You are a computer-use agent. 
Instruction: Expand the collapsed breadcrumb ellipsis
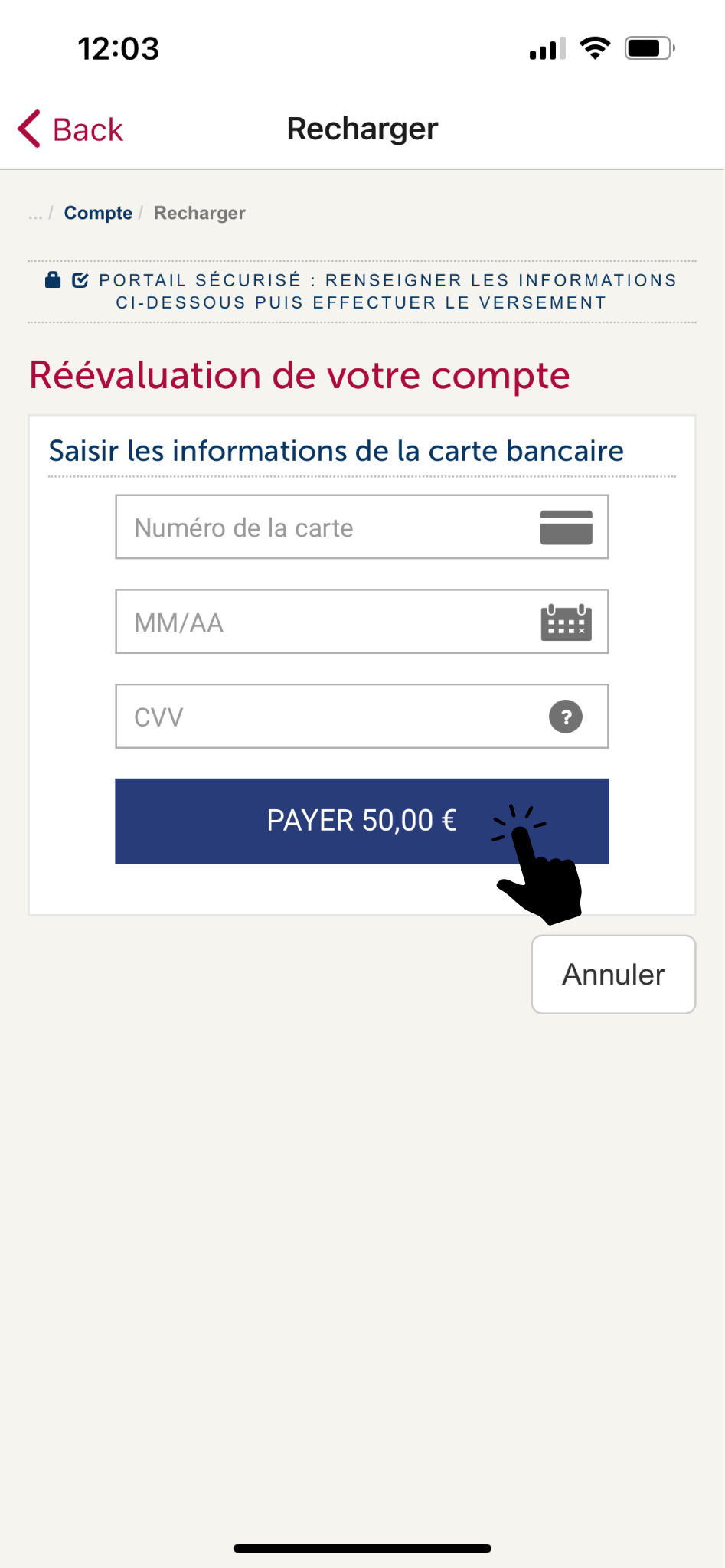point(35,214)
